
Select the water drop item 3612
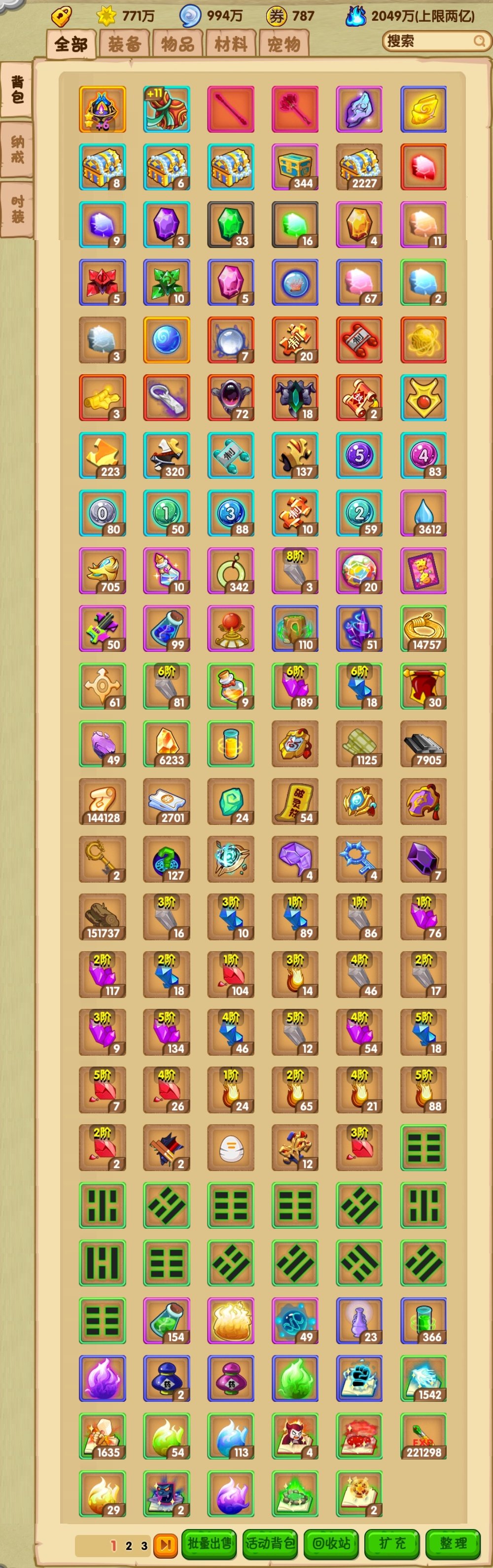coord(423,512)
